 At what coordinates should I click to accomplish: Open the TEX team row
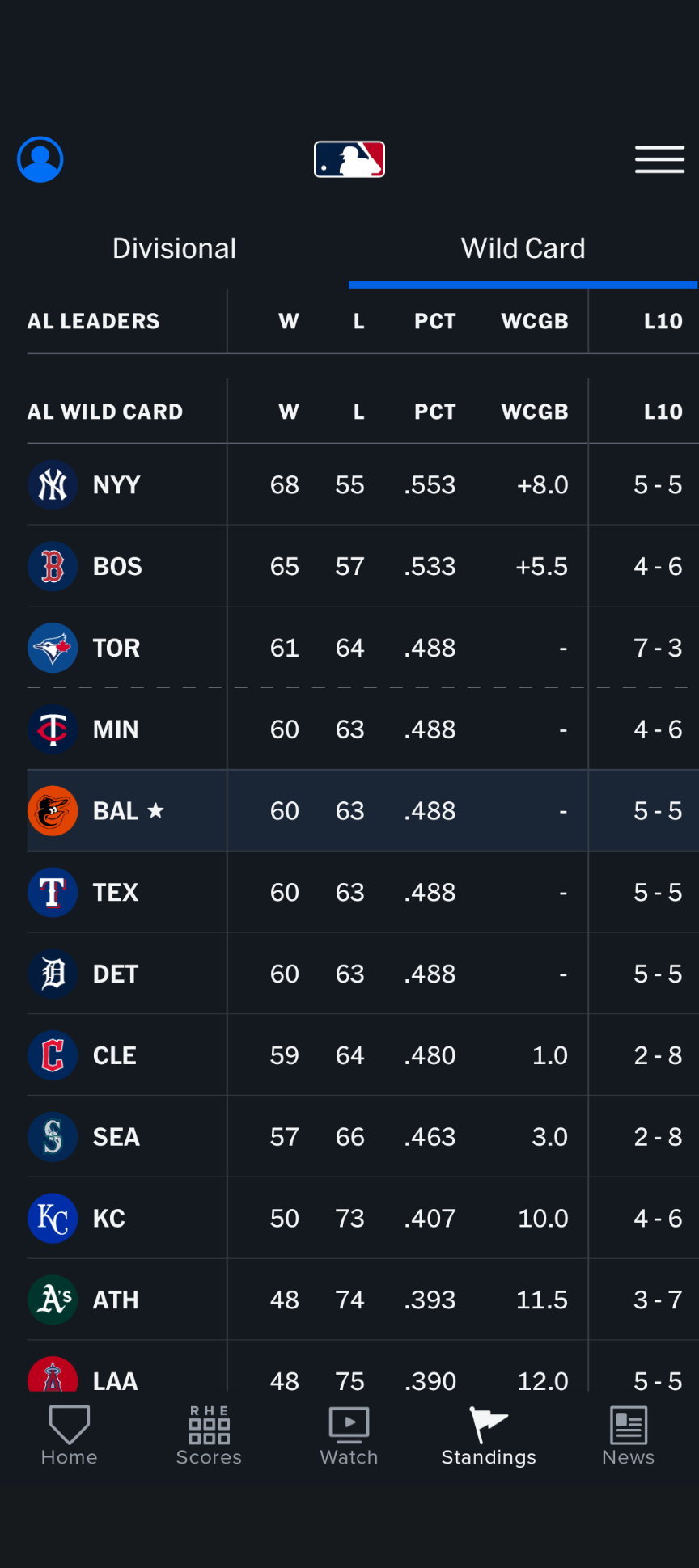point(363,892)
